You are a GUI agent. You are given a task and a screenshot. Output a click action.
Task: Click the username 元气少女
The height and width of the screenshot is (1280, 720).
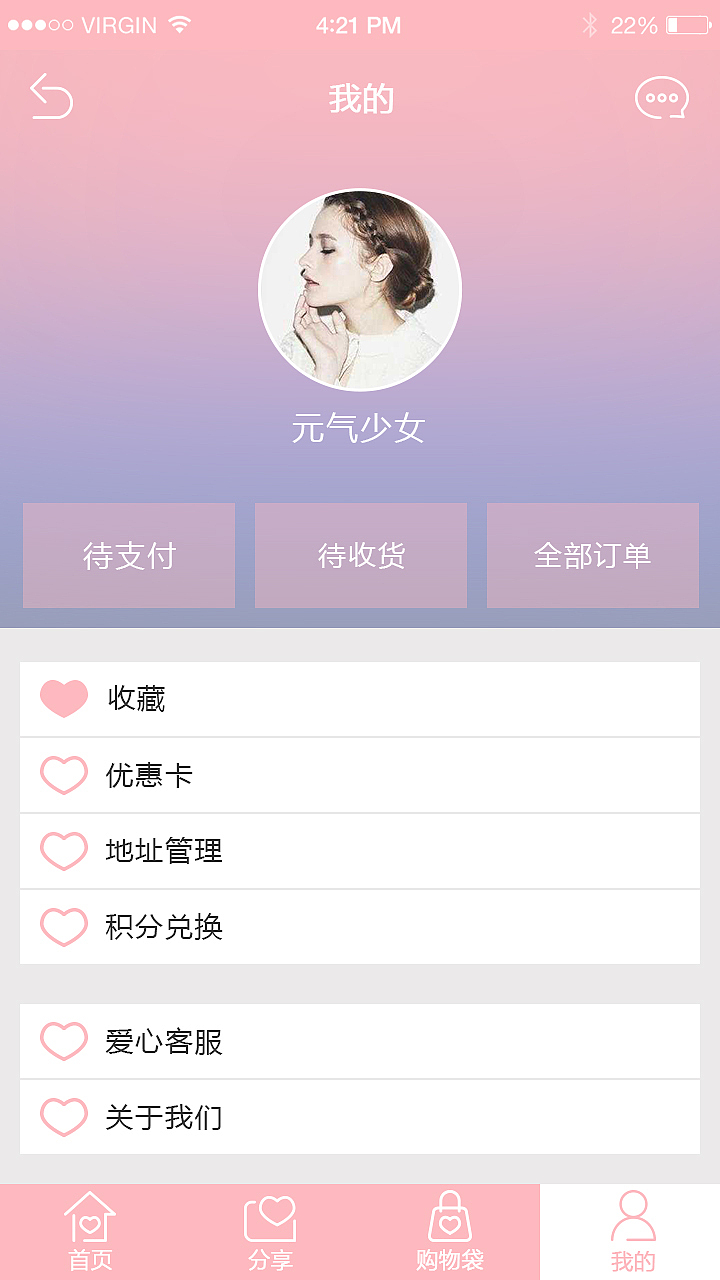coord(360,428)
